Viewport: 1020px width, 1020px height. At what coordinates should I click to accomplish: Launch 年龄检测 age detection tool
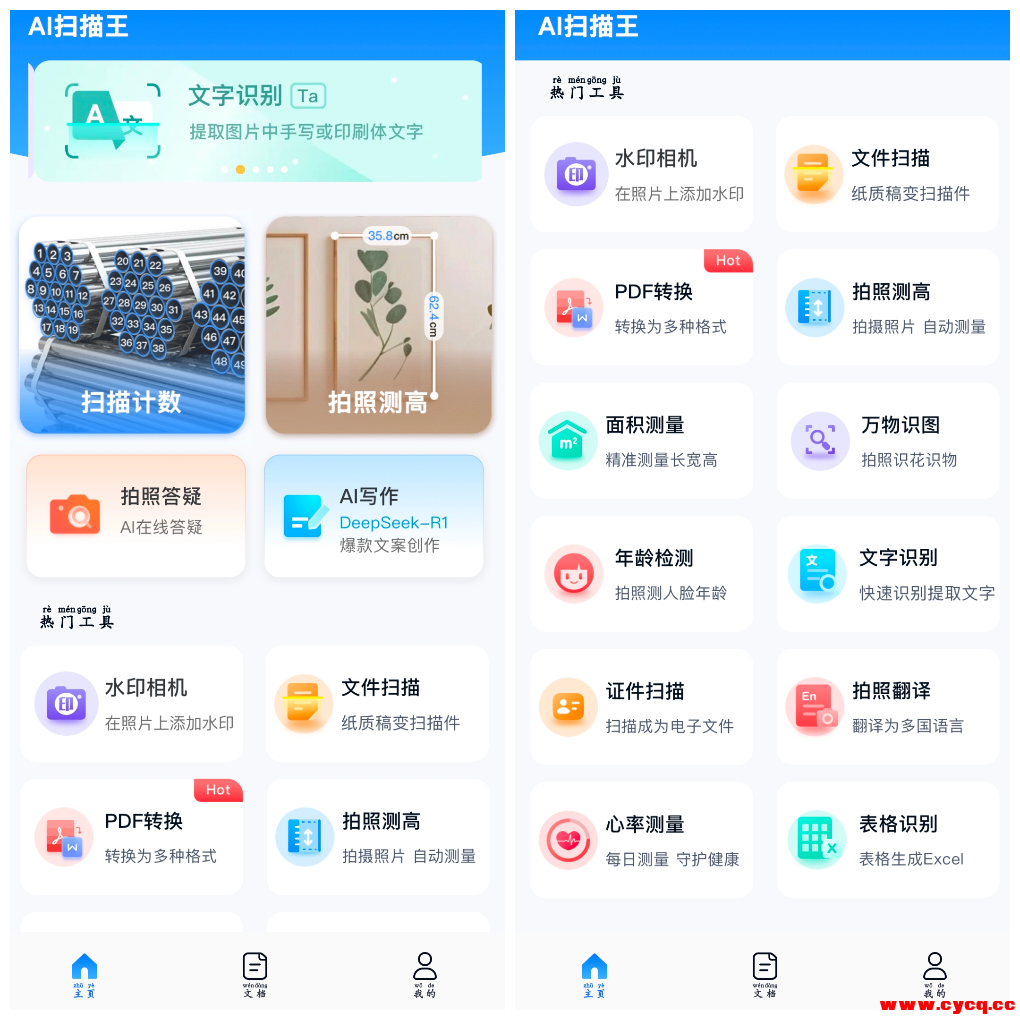click(x=641, y=574)
